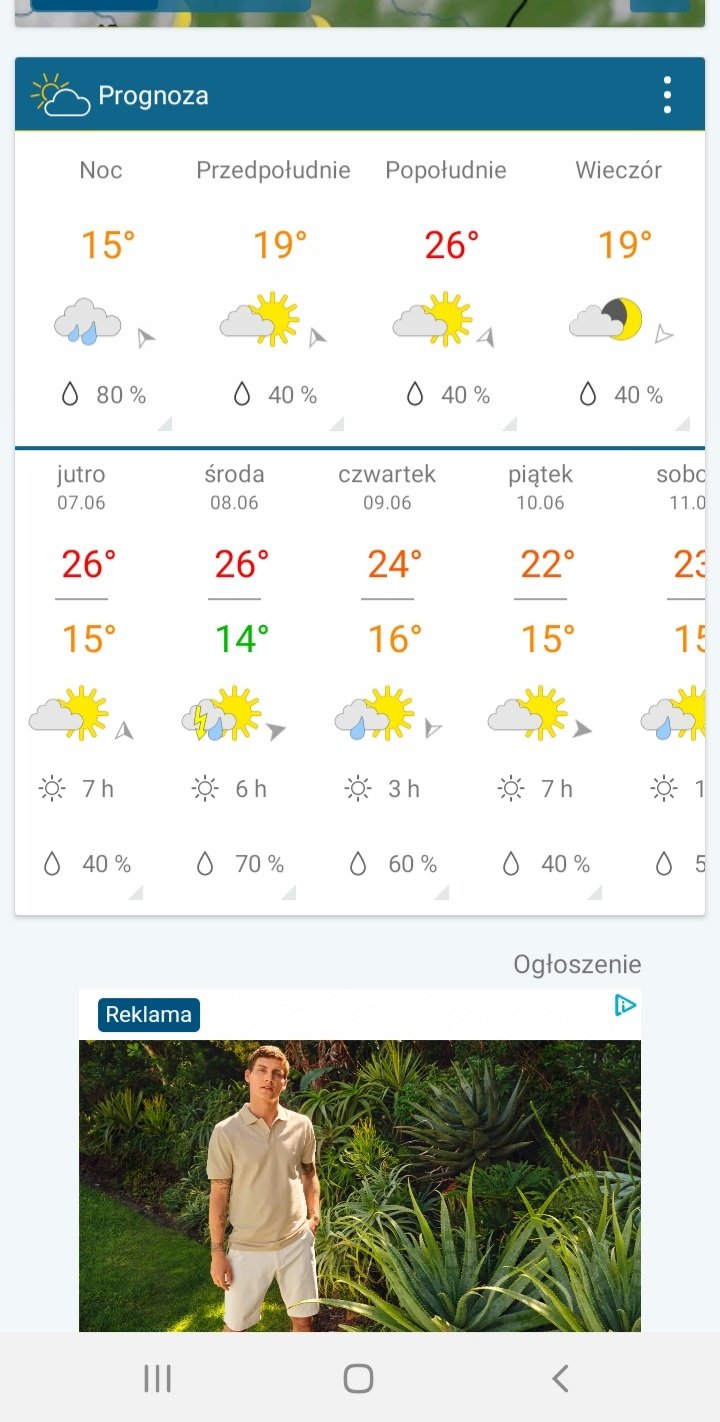720x1422 pixels.
Task: Open the Popołudnie forecast cell
Action: (446, 290)
